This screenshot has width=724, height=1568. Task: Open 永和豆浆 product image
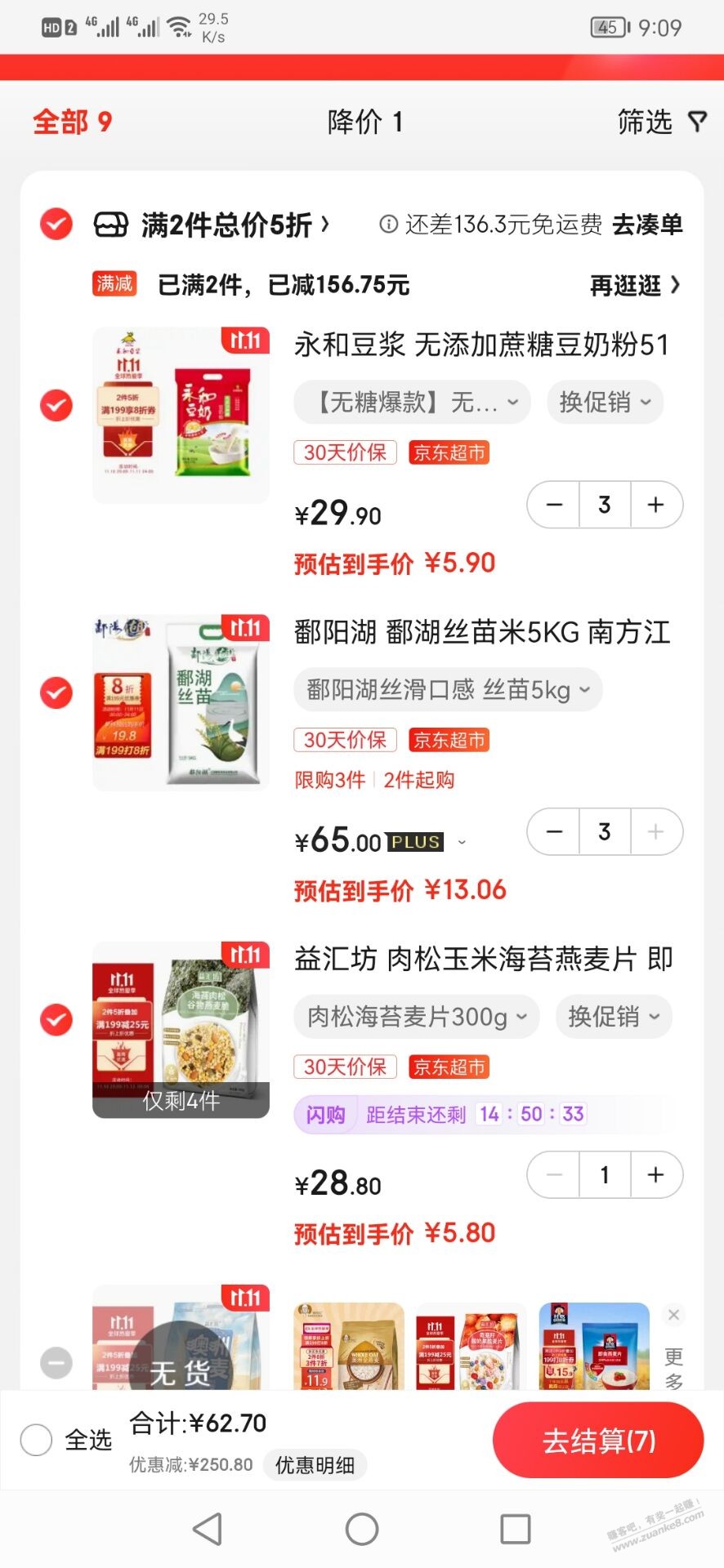coord(181,415)
